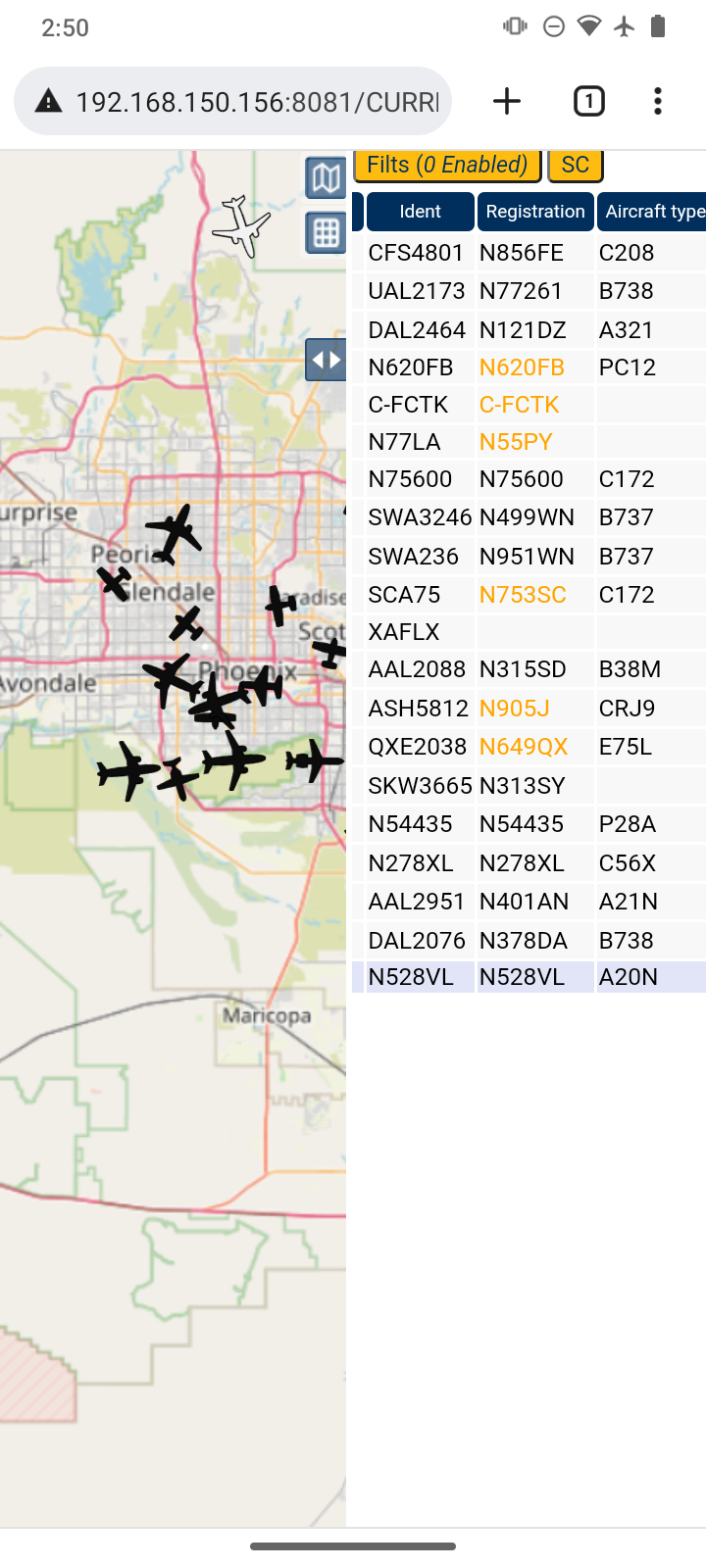
Task: Select the UAL2173 flight row
Action: 529,291
